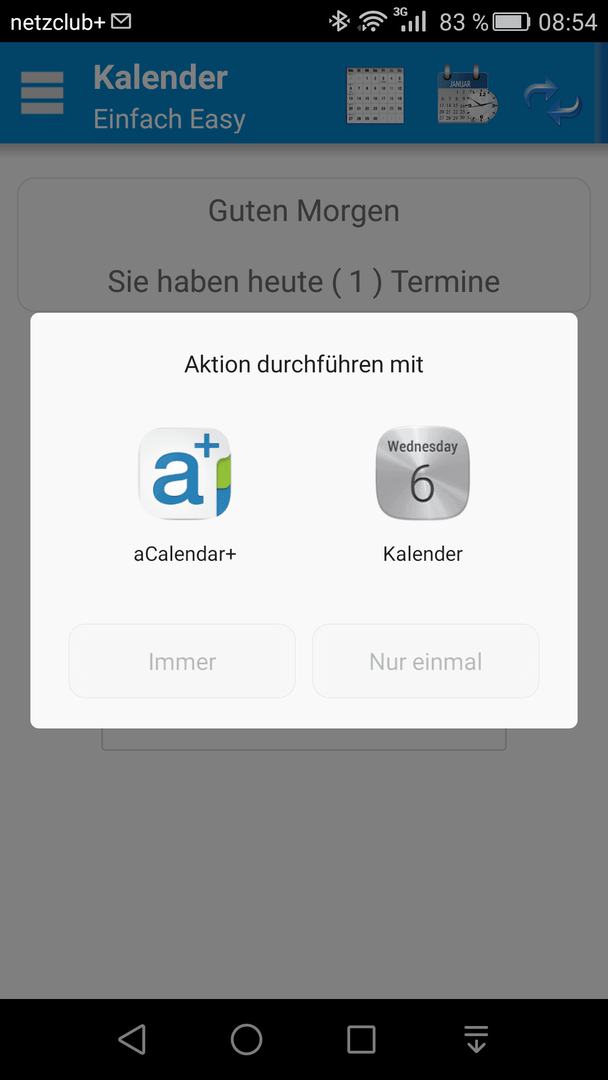Go to the home screen
Viewport: 608px width, 1080px height.
(x=247, y=1039)
